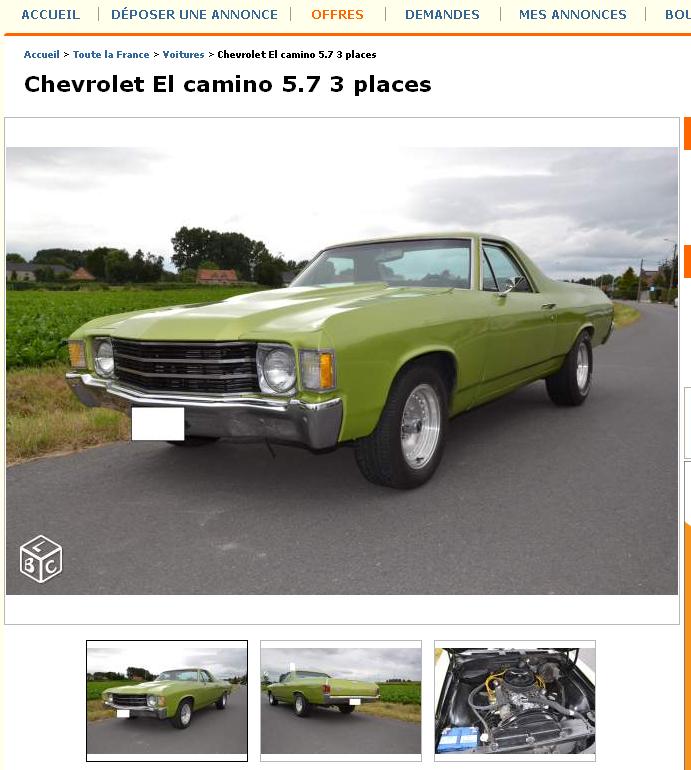The width and height of the screenshot is (691, 770).
Task: Switch to the Demandes tab
Action: pos(442,15)
